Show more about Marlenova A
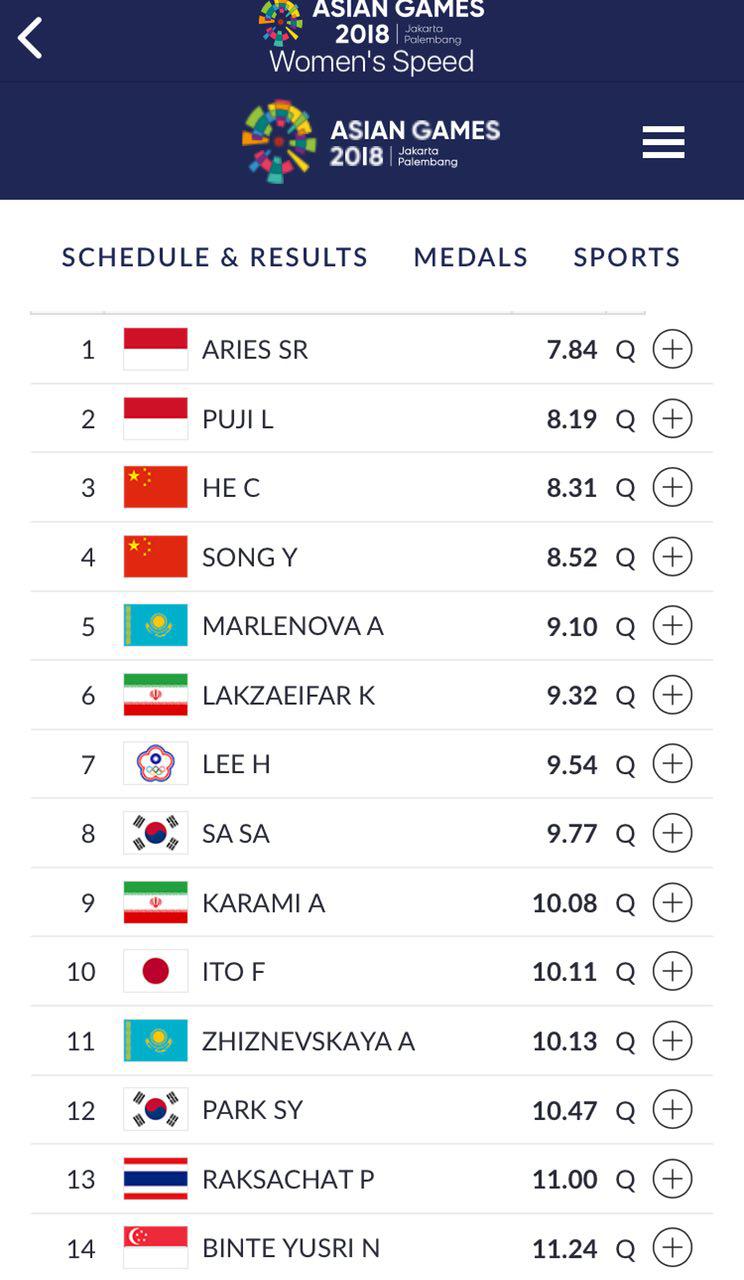744x1280 pixels. click(672, 626)
